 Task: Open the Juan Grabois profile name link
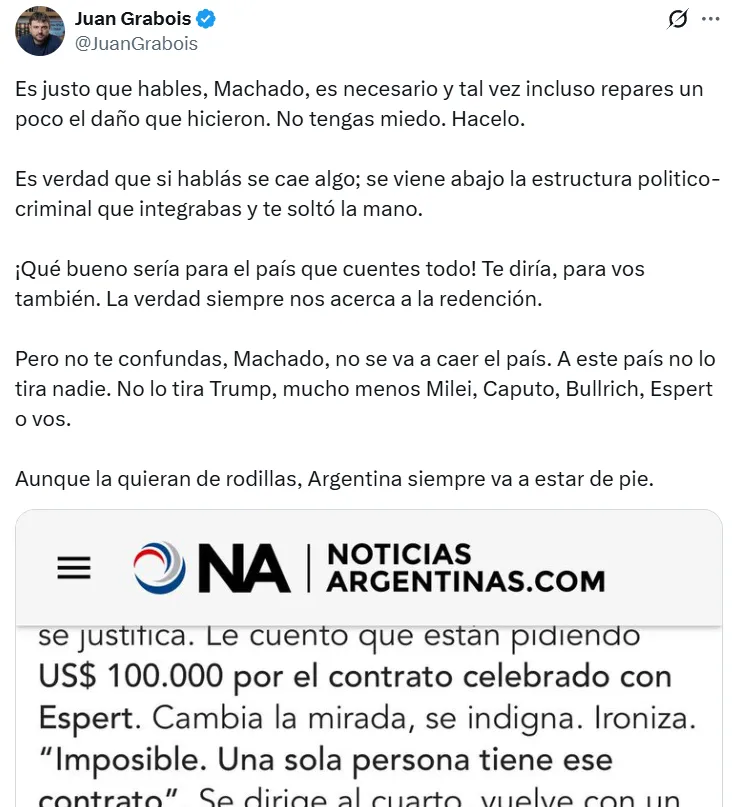[134, 19]
